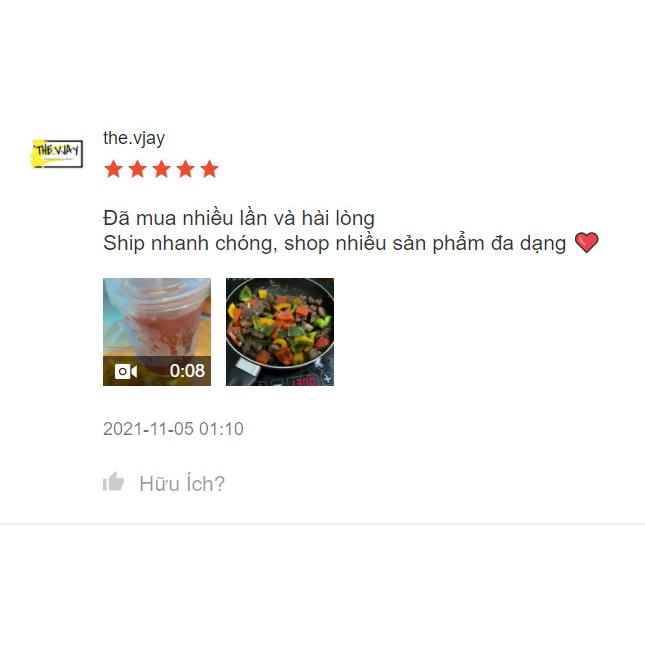This screenshot has height=645, width=645.
Task: Tap the.vjay's avatar picture
Action: (57, 153)
